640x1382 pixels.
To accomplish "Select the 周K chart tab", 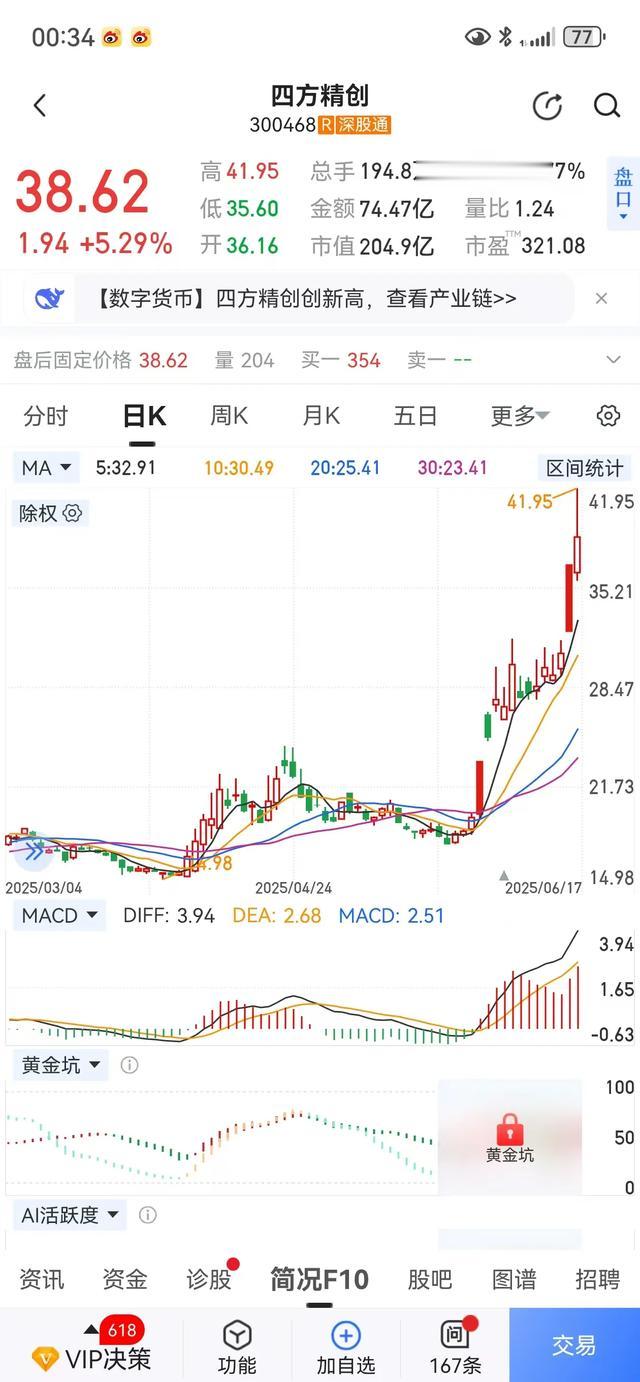I will pyautogui.click(x=228, y=416).
